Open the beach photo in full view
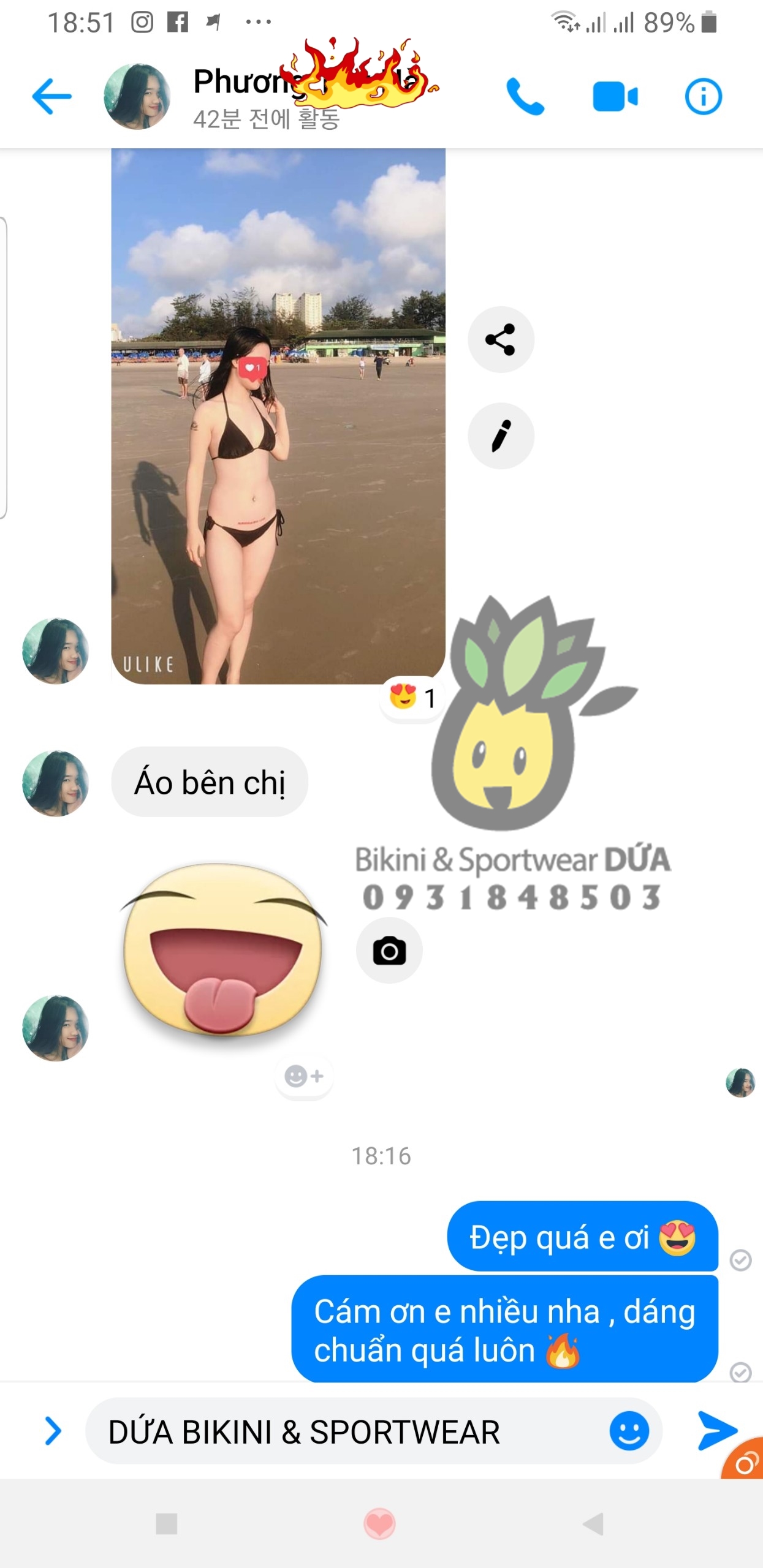The height and width of the screenshot is (1568, 763). [x=278, y=417]
